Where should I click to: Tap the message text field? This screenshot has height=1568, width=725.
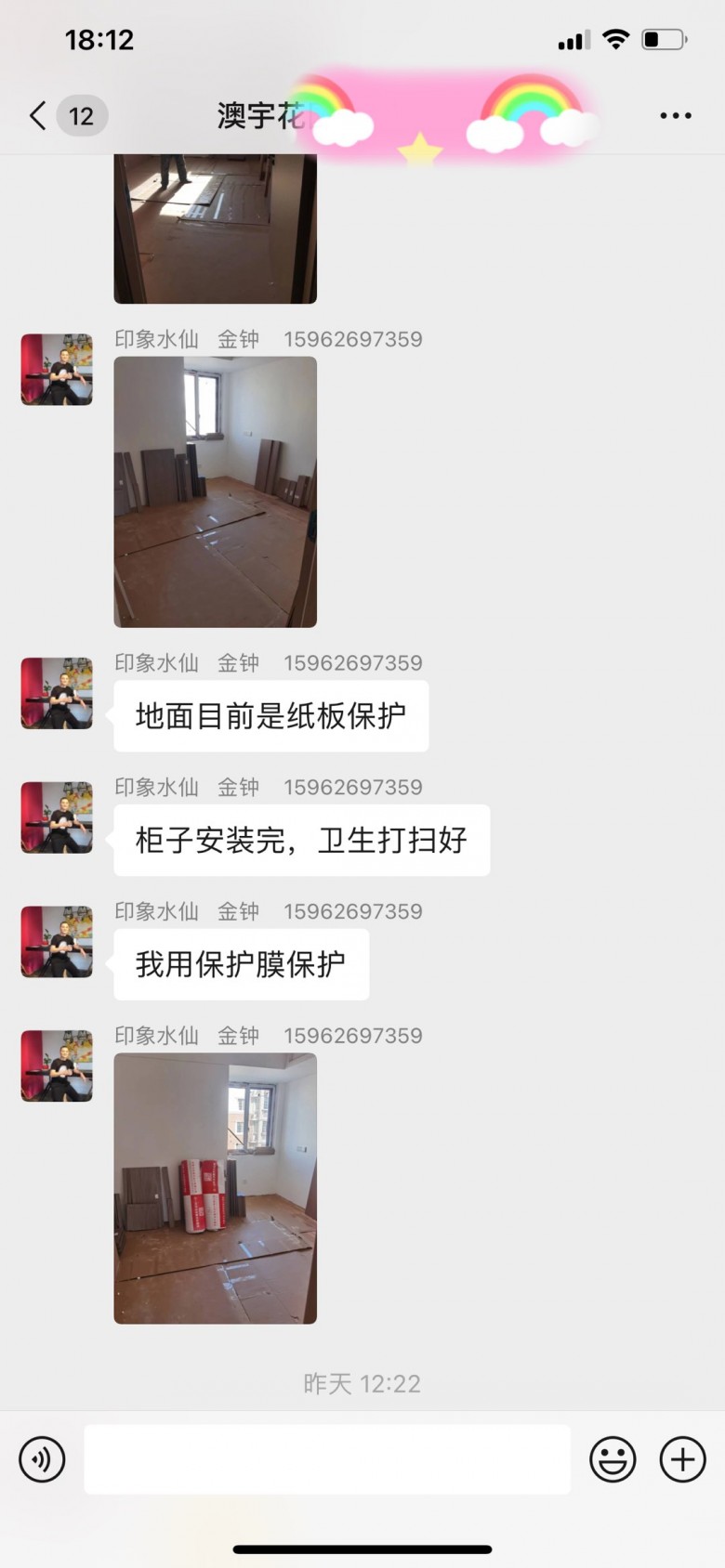pyautogui.click(x=327, y=1459)
